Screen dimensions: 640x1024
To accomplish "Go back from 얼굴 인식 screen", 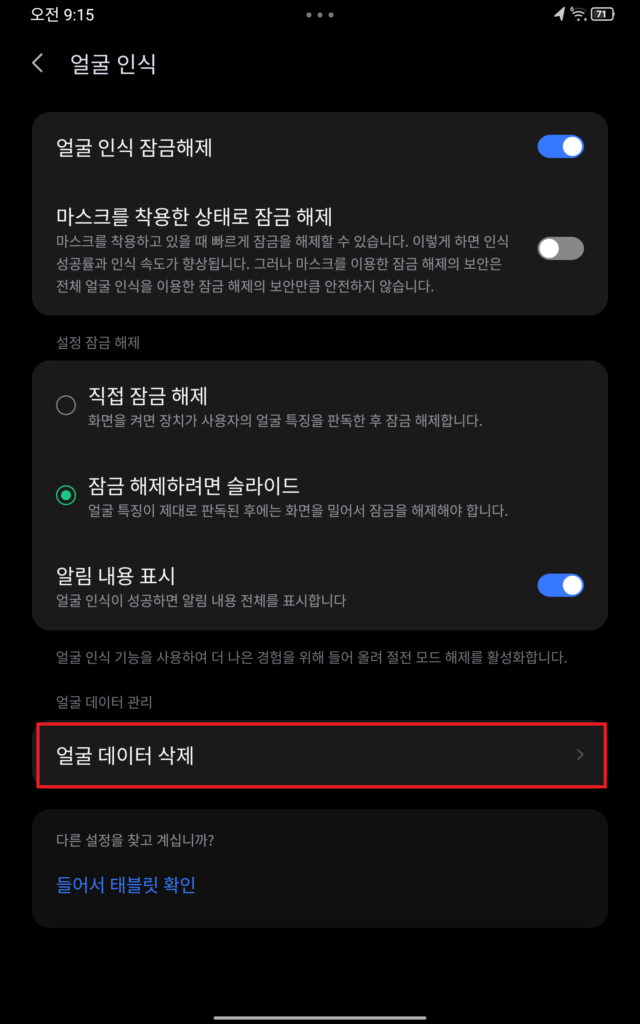I will click(x=38, y=63).
